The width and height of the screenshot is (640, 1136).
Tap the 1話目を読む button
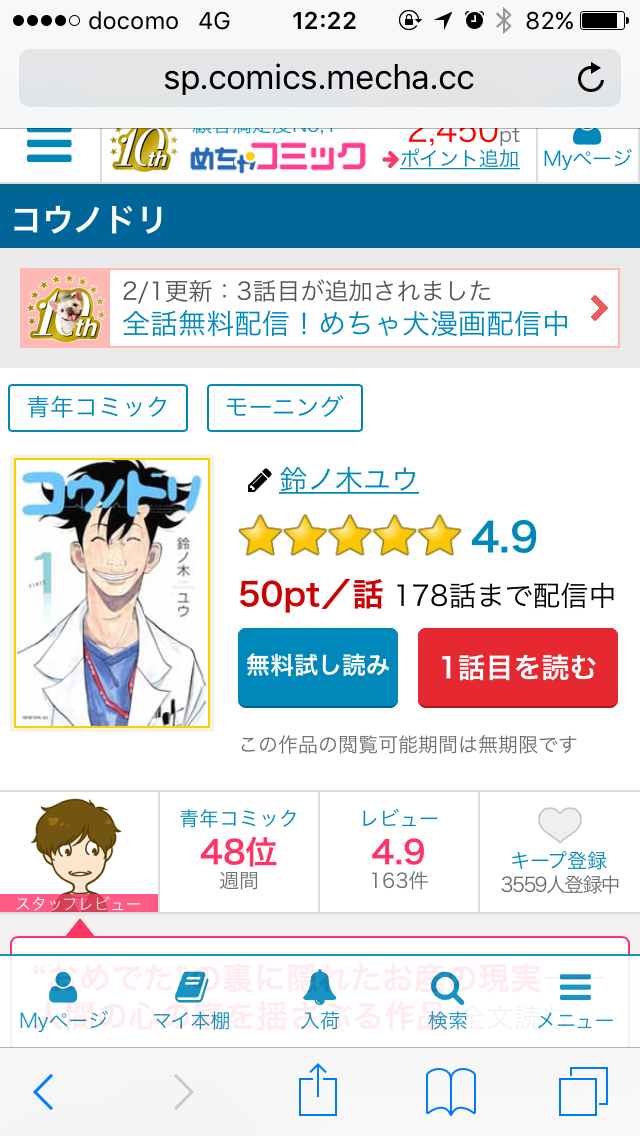pos(517,667)
